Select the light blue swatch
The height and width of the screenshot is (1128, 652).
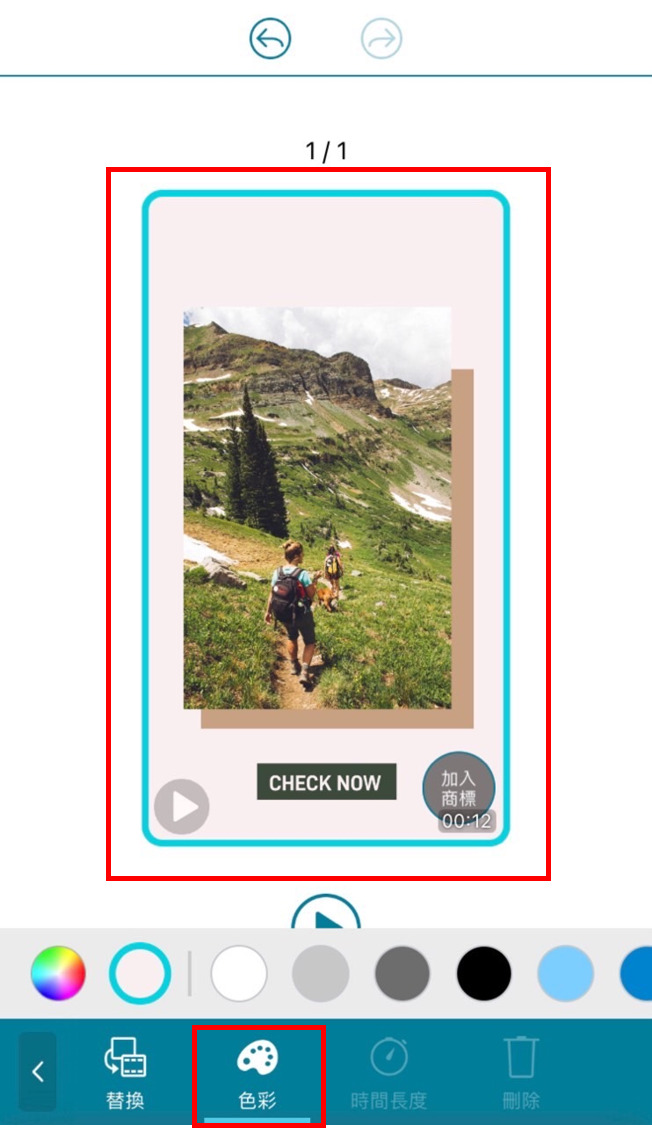point(565,973)
